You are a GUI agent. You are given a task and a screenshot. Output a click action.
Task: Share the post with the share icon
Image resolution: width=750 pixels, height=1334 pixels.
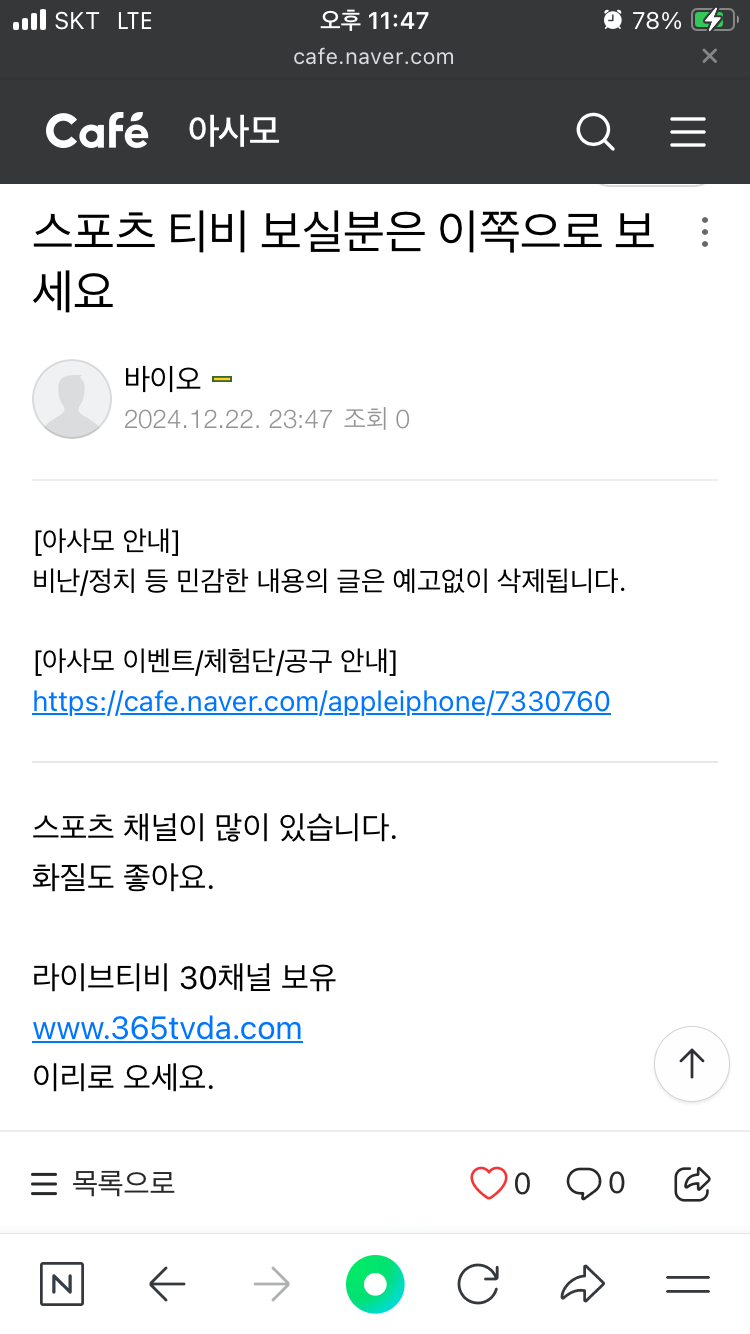[x=692, y=1184]
